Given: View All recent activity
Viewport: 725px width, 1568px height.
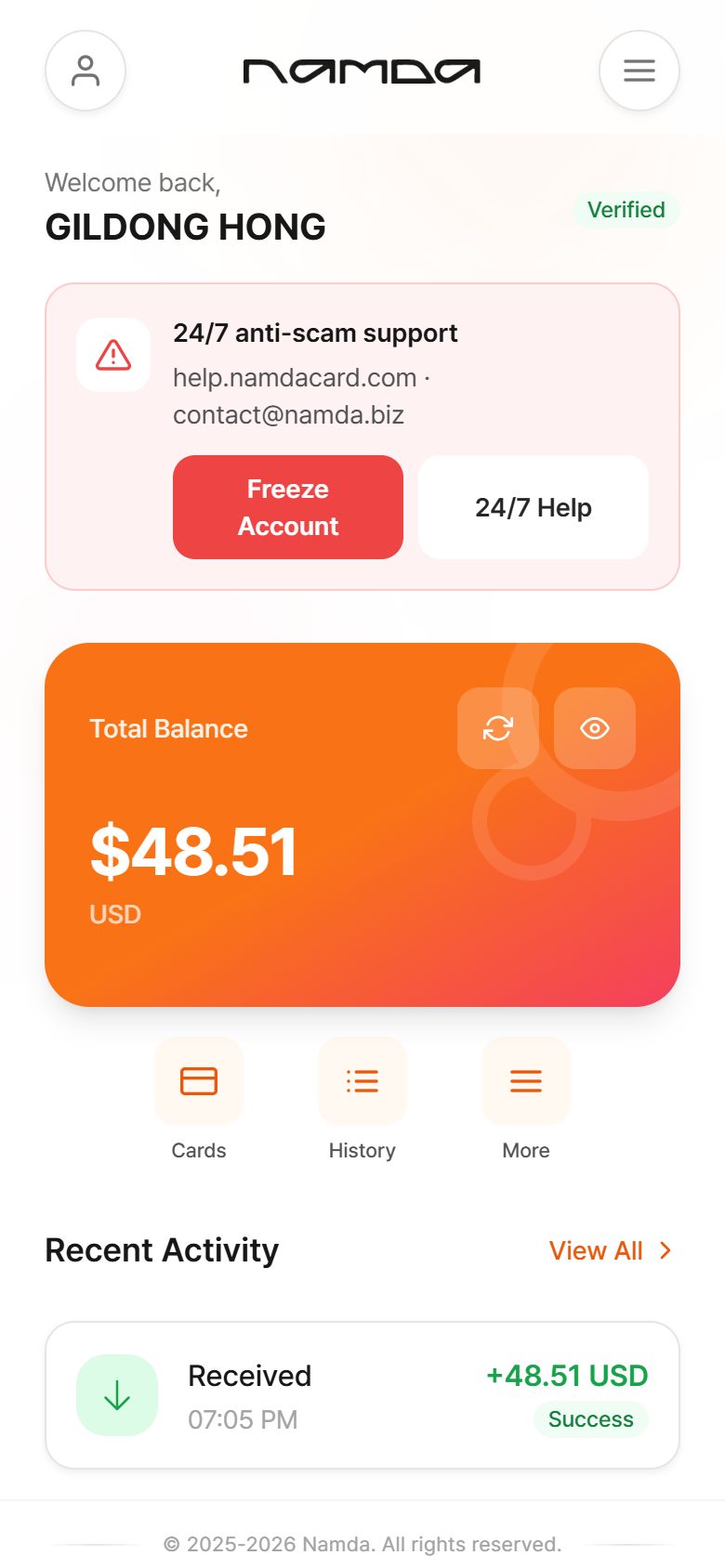Looking at the screenshot, I should tap(611, 1250).
